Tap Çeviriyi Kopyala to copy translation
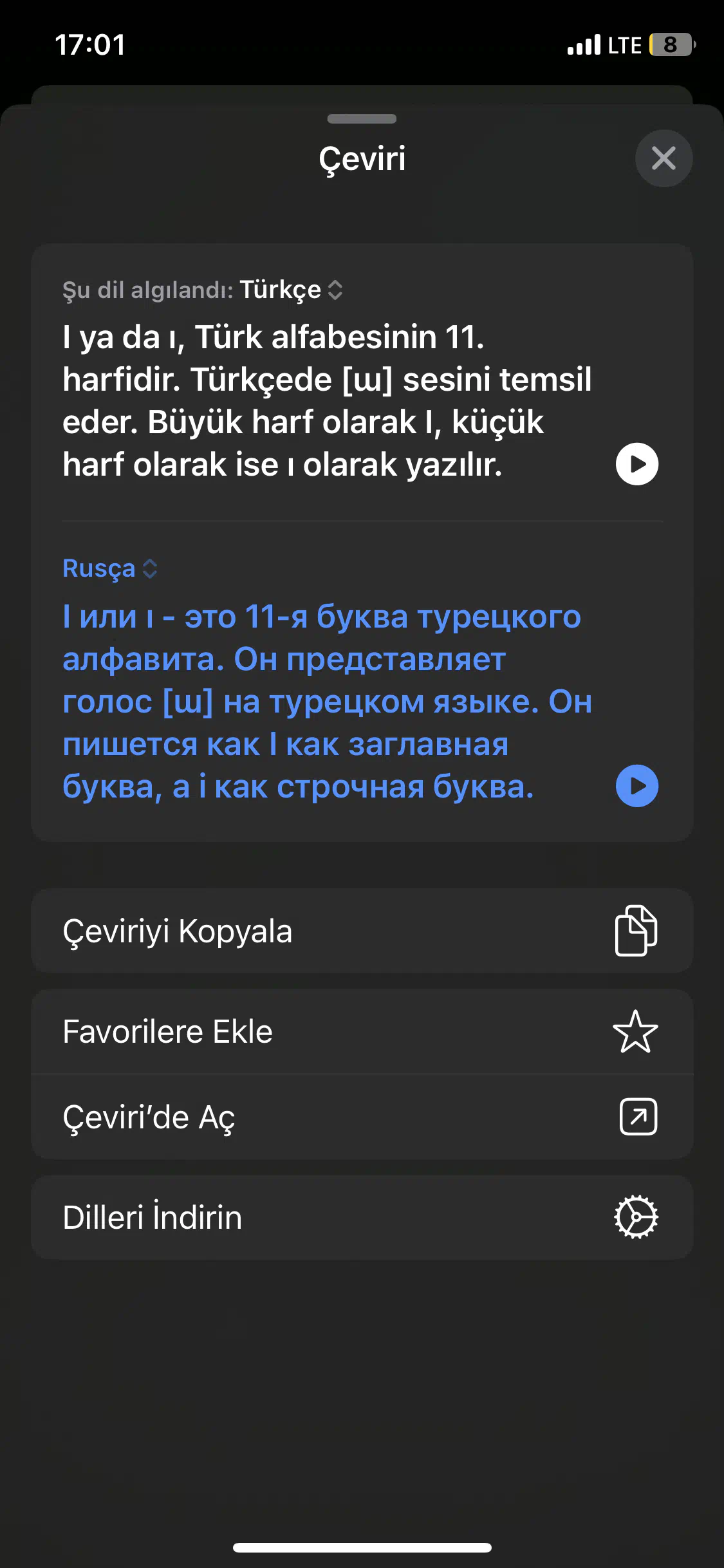 pyautogui.click(x=362, y=931)
